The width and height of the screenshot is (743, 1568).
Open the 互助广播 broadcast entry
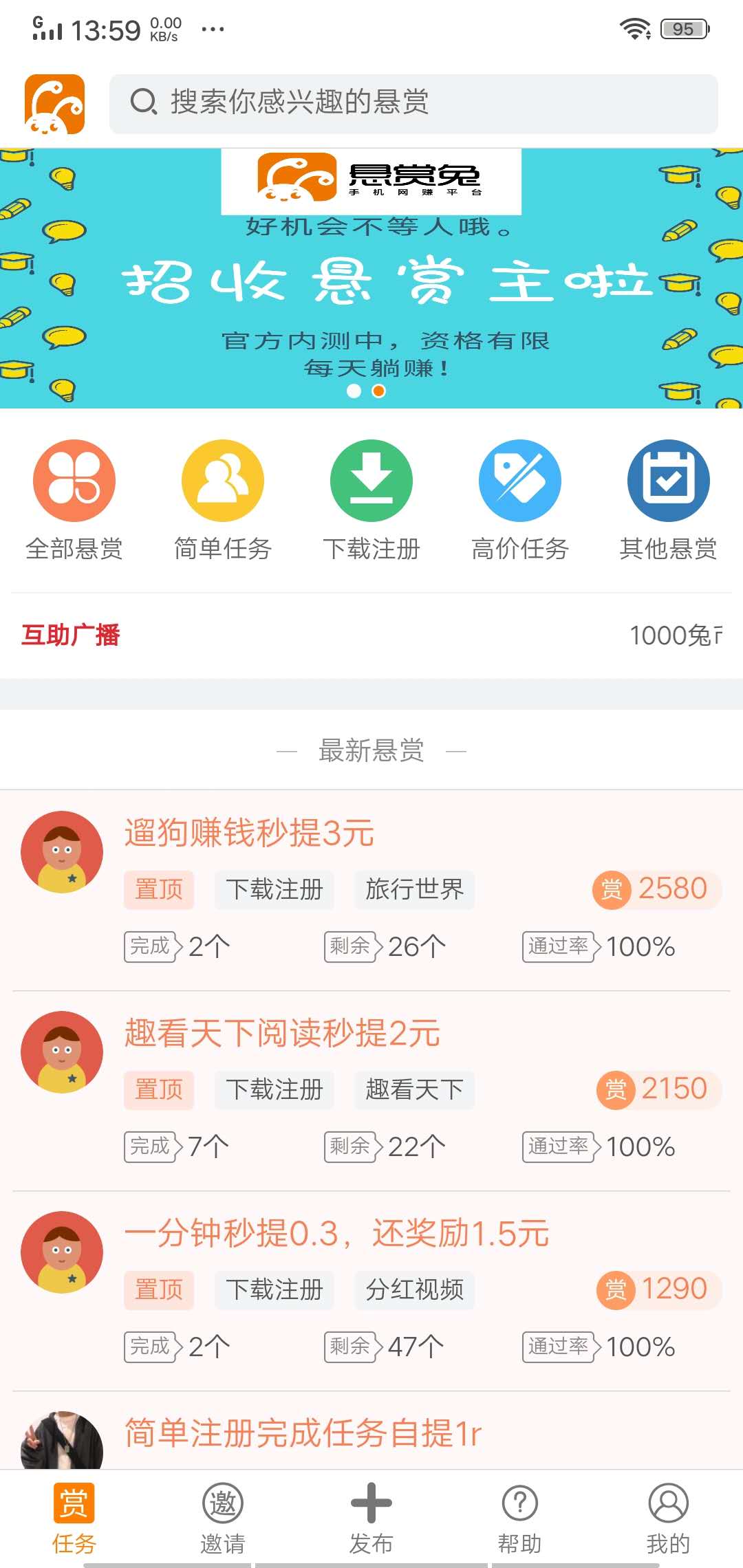(69, 635)
